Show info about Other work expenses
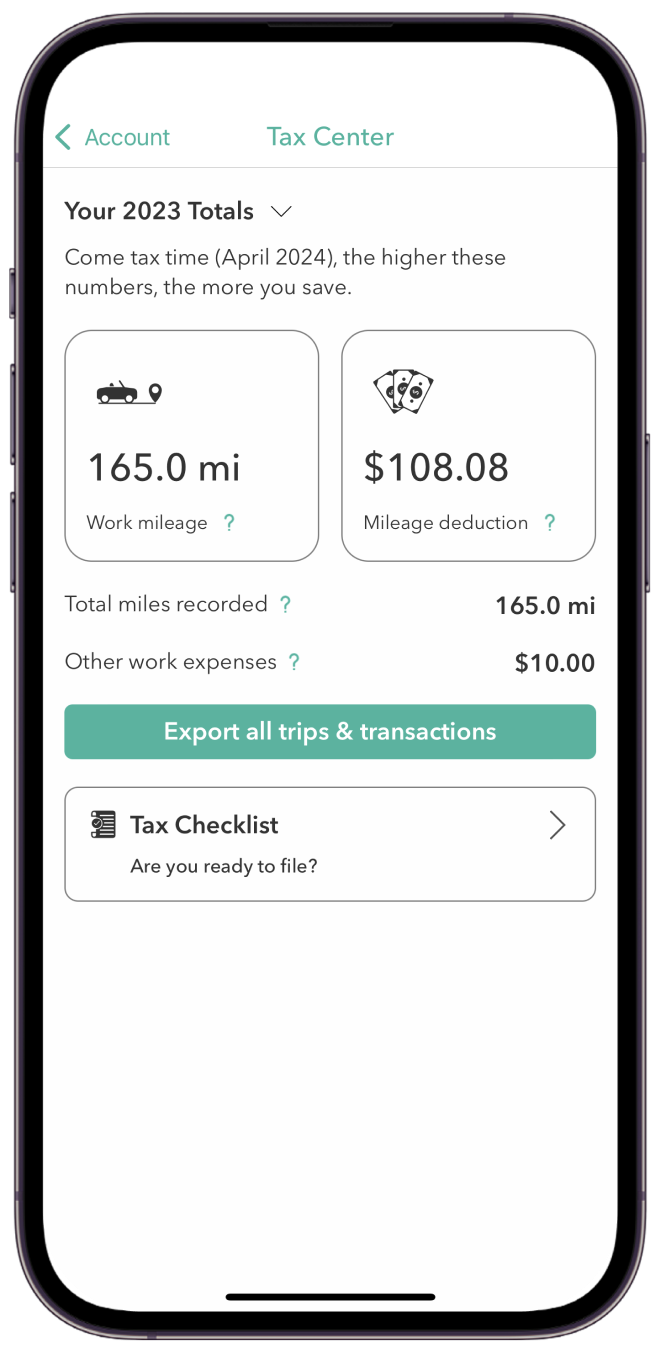The width and height of the screenshot is (661, 1352). [294, 662]
